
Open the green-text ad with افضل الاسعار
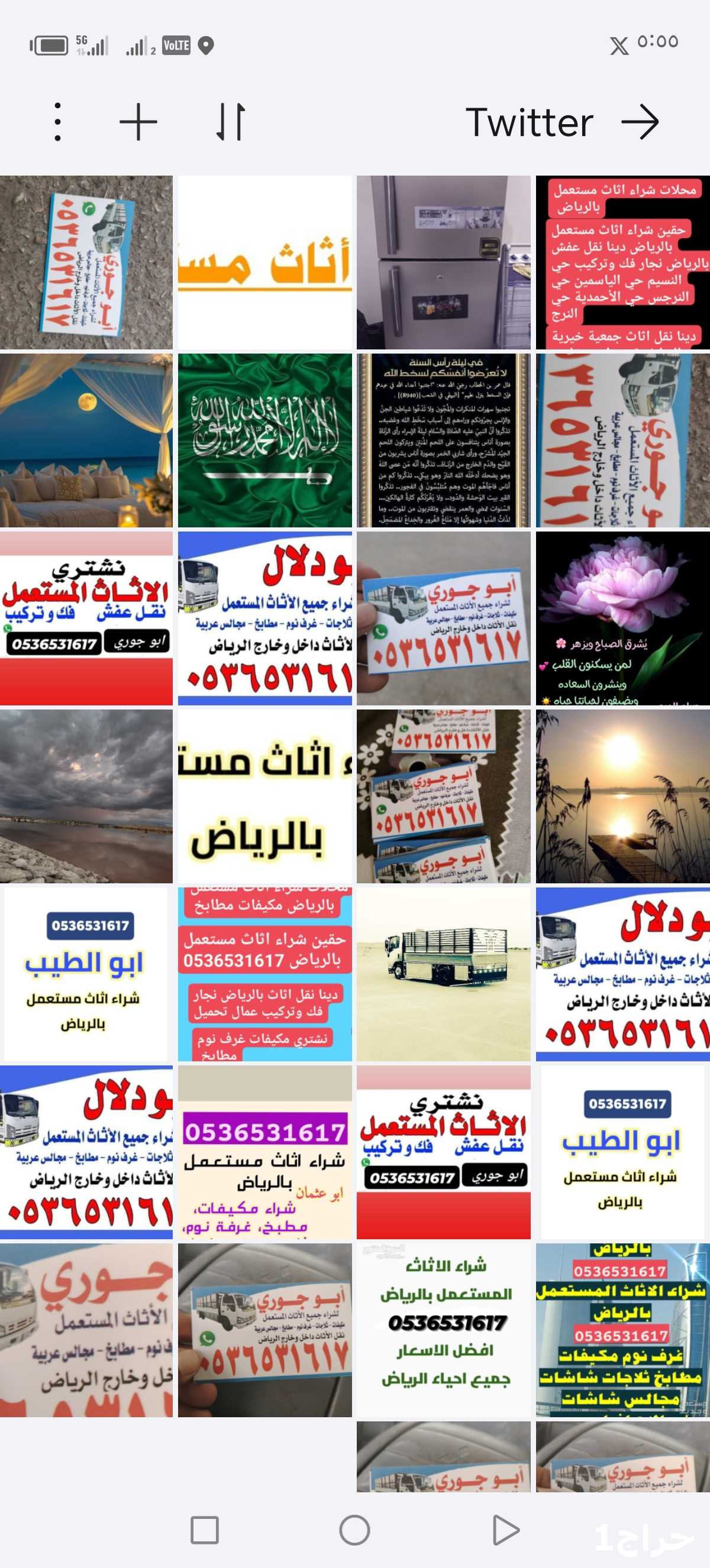(x=443, y=1330)
